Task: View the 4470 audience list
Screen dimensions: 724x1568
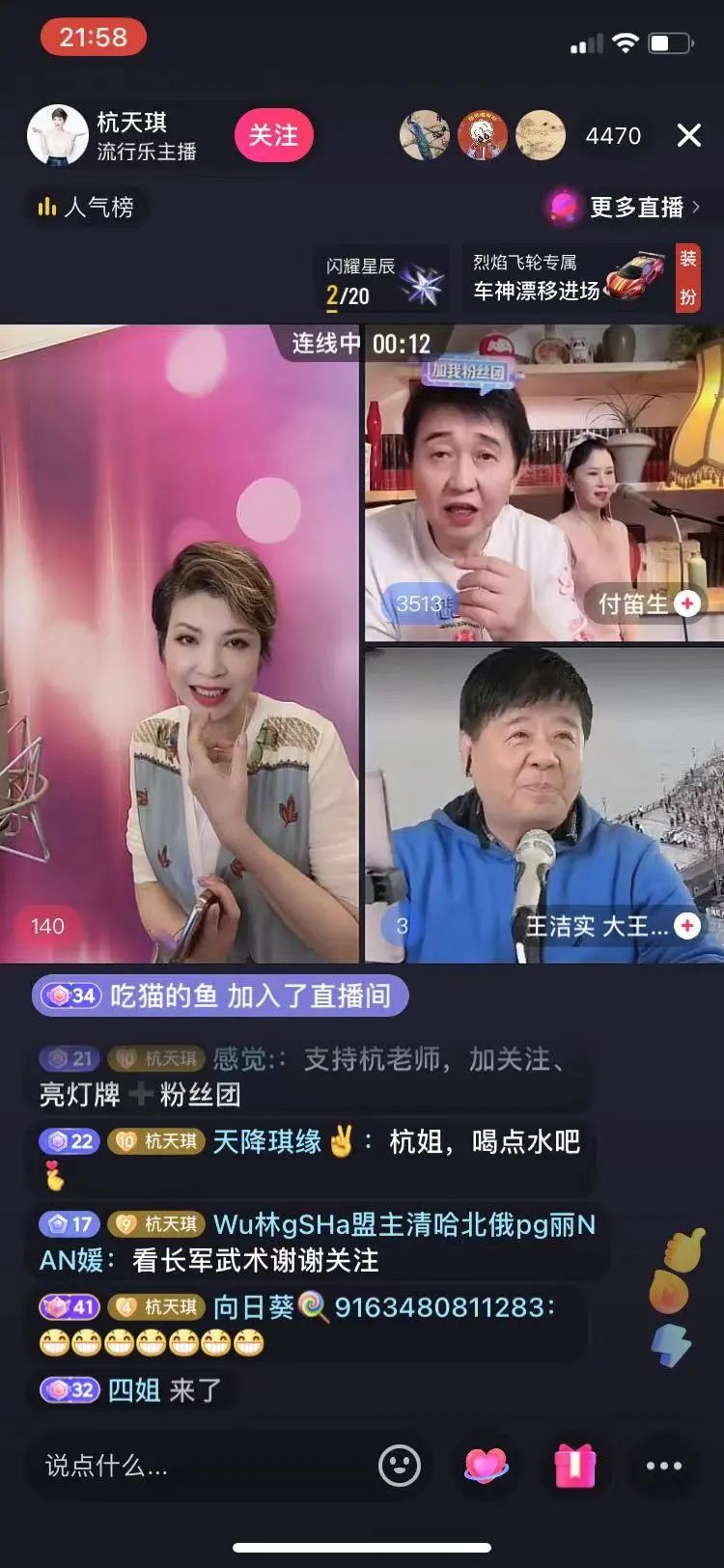Action: tap(613, 136)
